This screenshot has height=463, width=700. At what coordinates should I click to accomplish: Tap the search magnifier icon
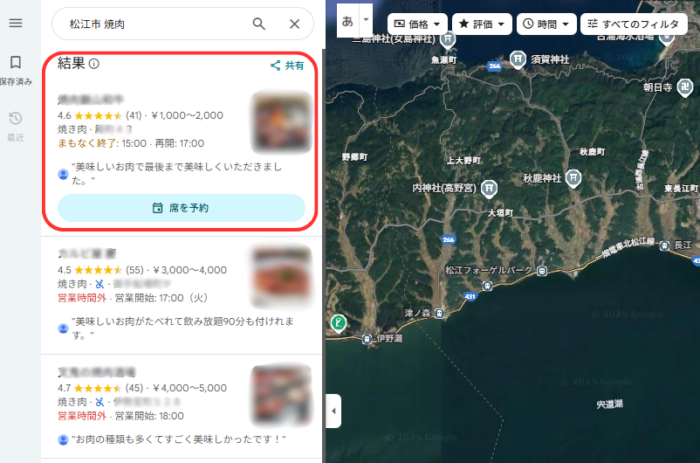click(259, 23)
